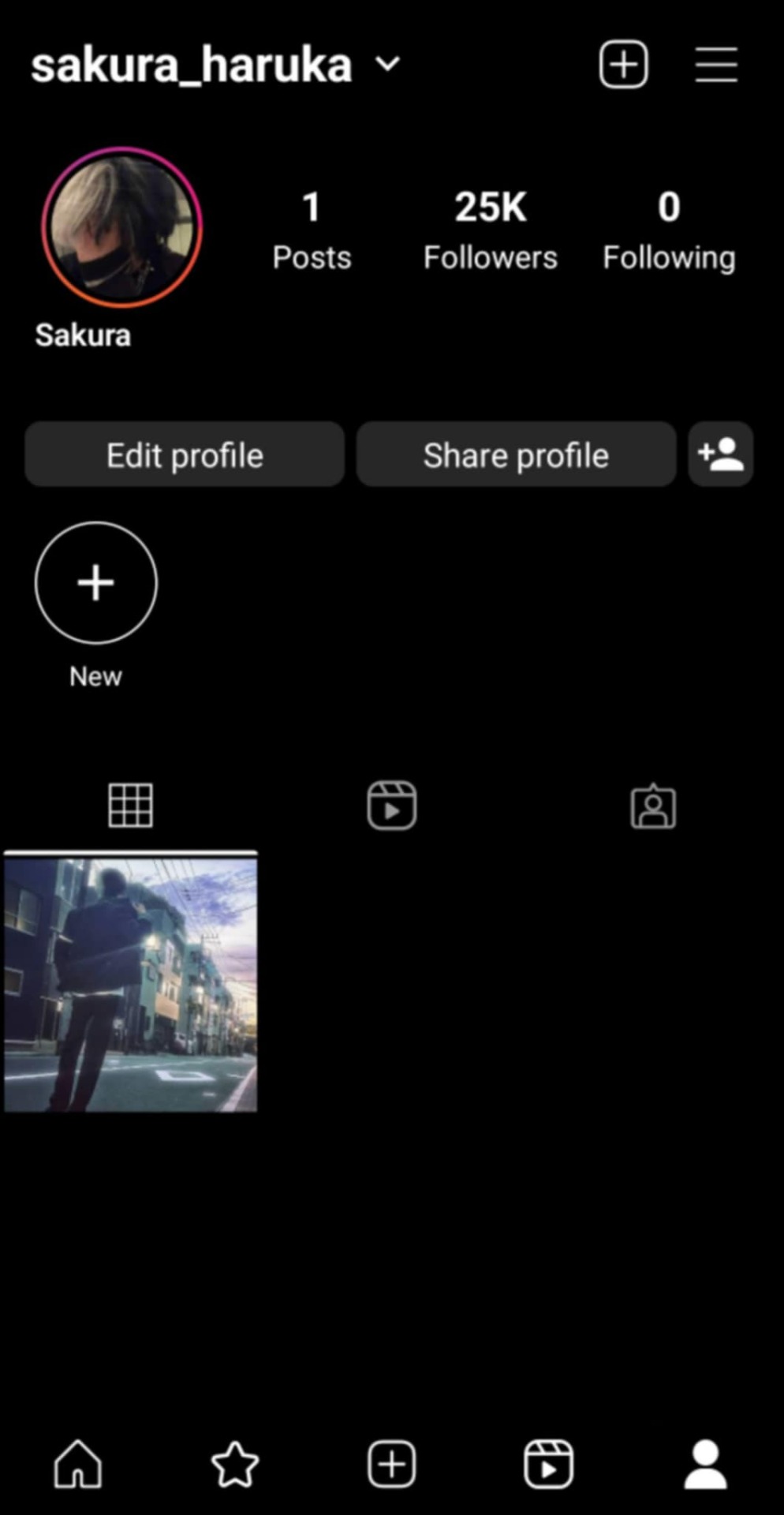
Task: Switch to the posts grid tab
Action: coord(130,806)
